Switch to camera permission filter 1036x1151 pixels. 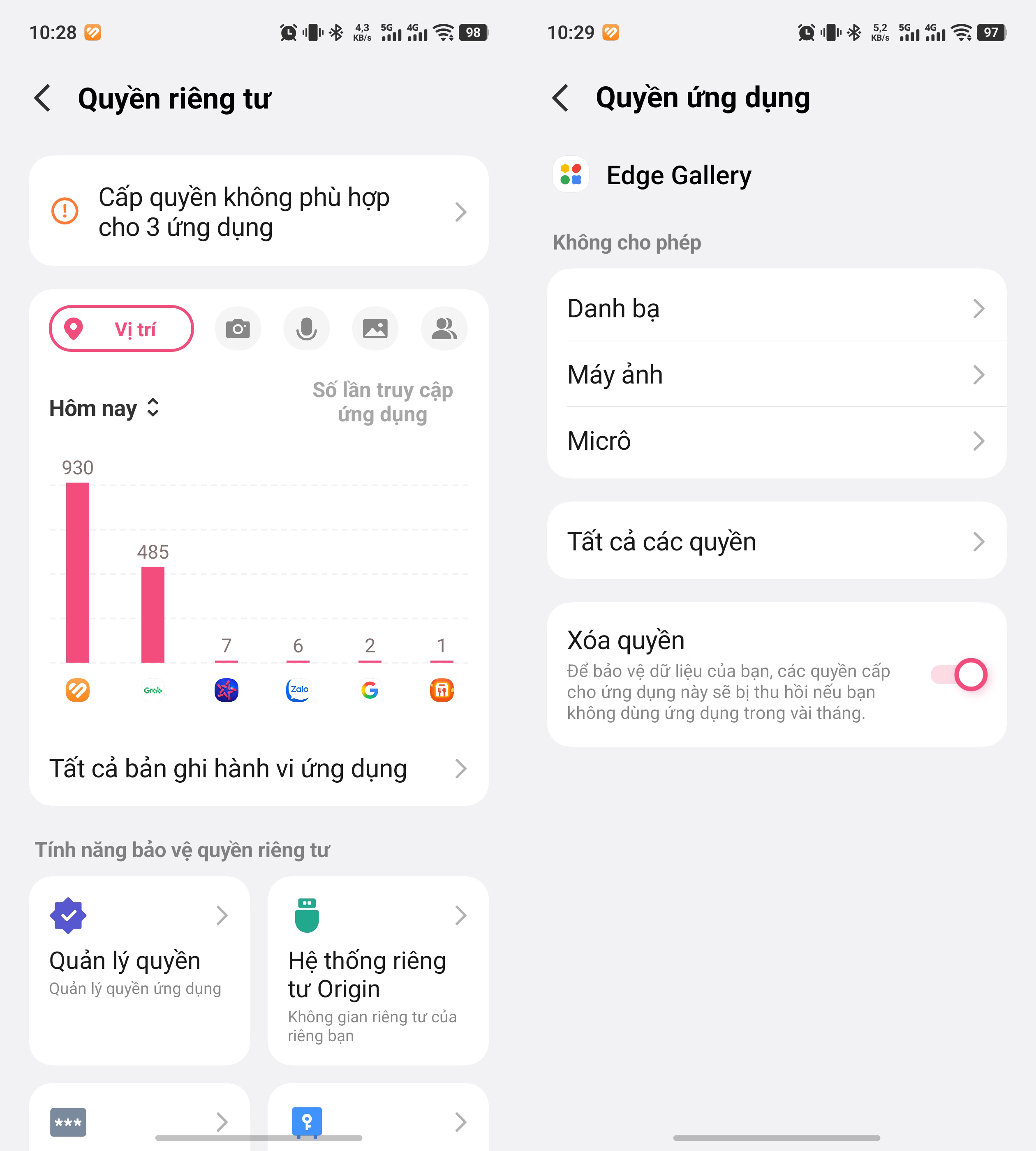[x=238, y=328]
